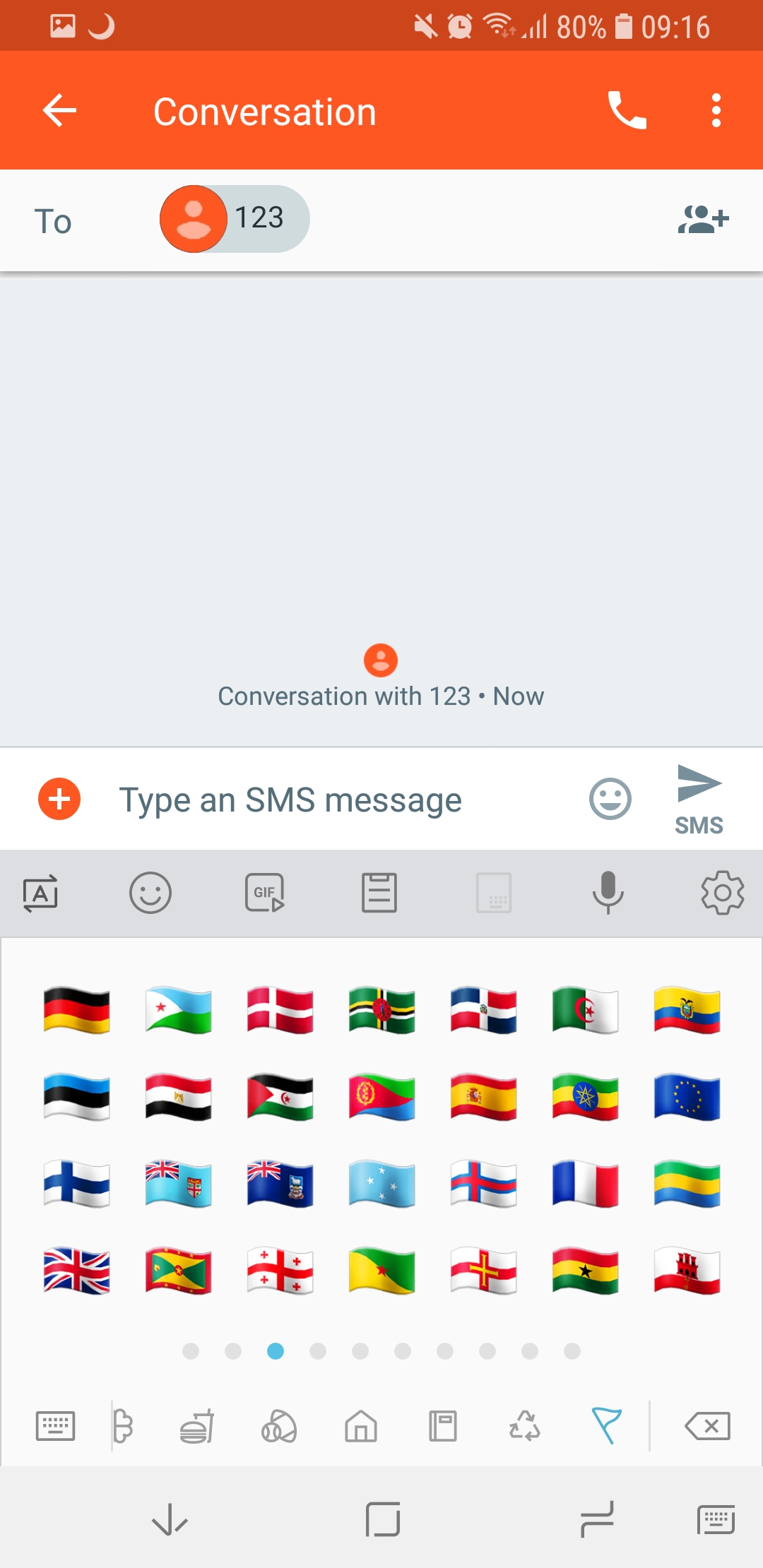Open the keyboard clipboard

coord(379,893)
